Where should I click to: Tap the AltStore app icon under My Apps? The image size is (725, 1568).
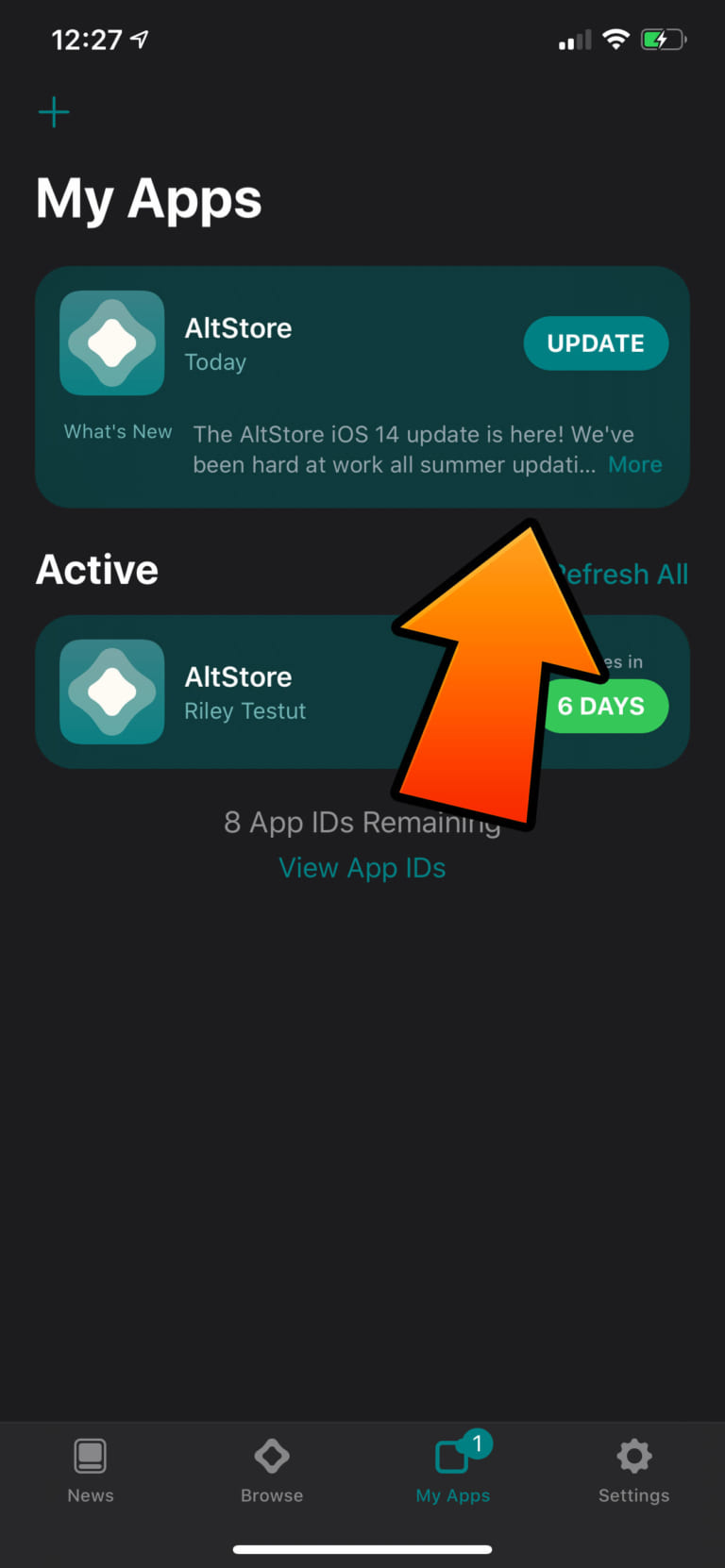click(x=111, y=342)
